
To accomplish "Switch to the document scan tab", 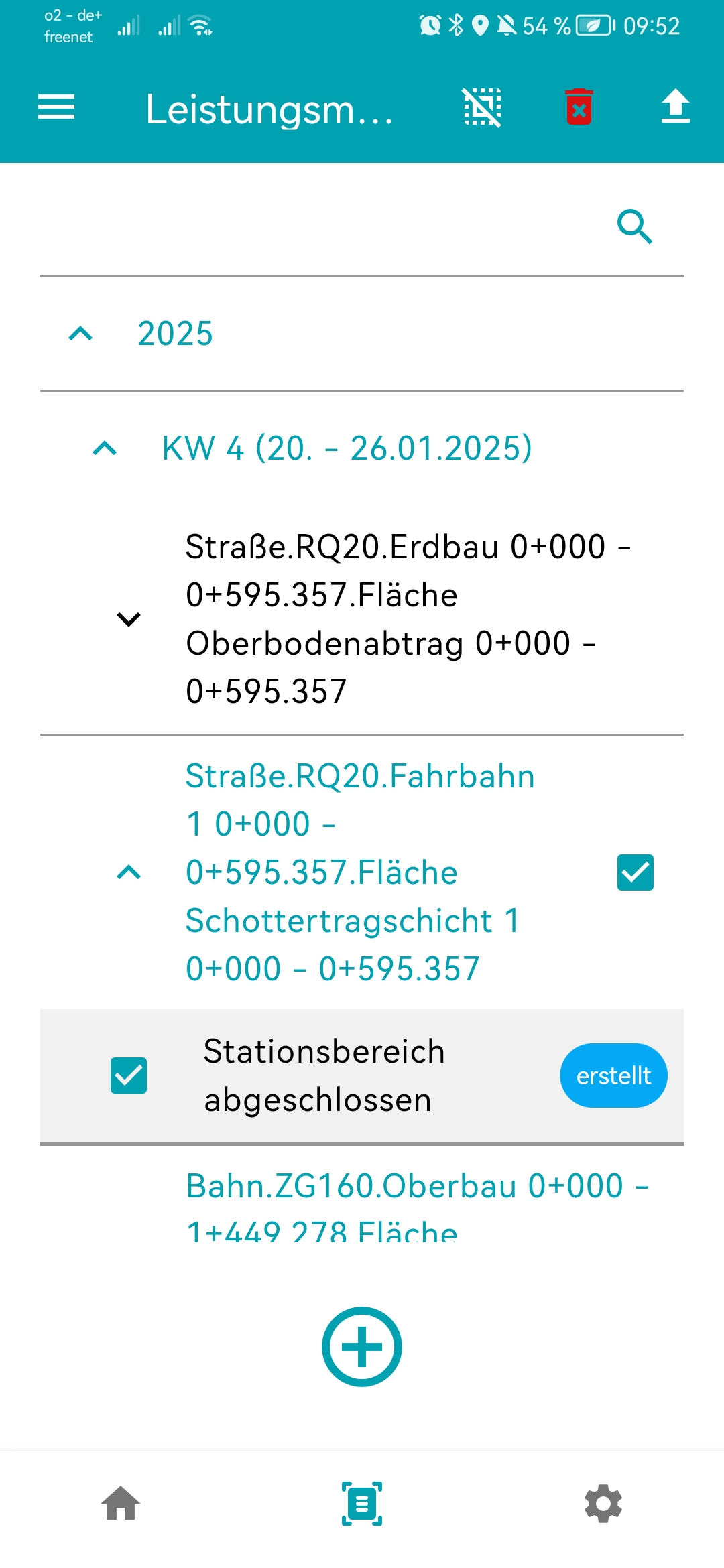I will coord(362,1504).
